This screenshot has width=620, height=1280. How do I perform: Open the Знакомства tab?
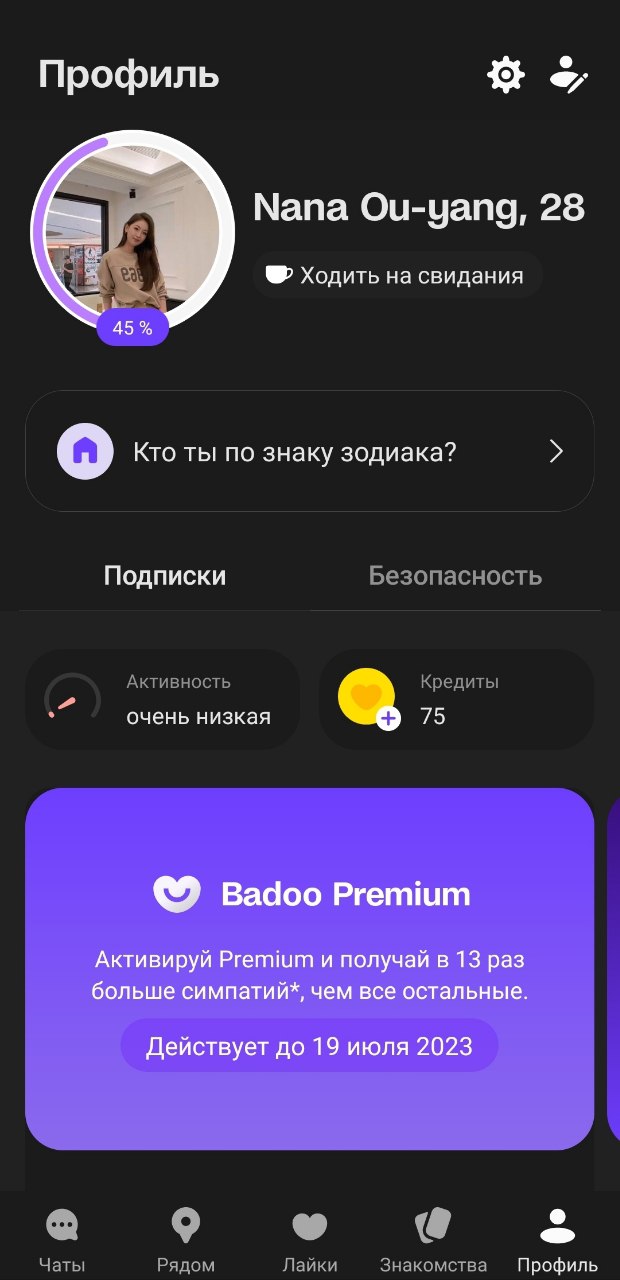434,1239
